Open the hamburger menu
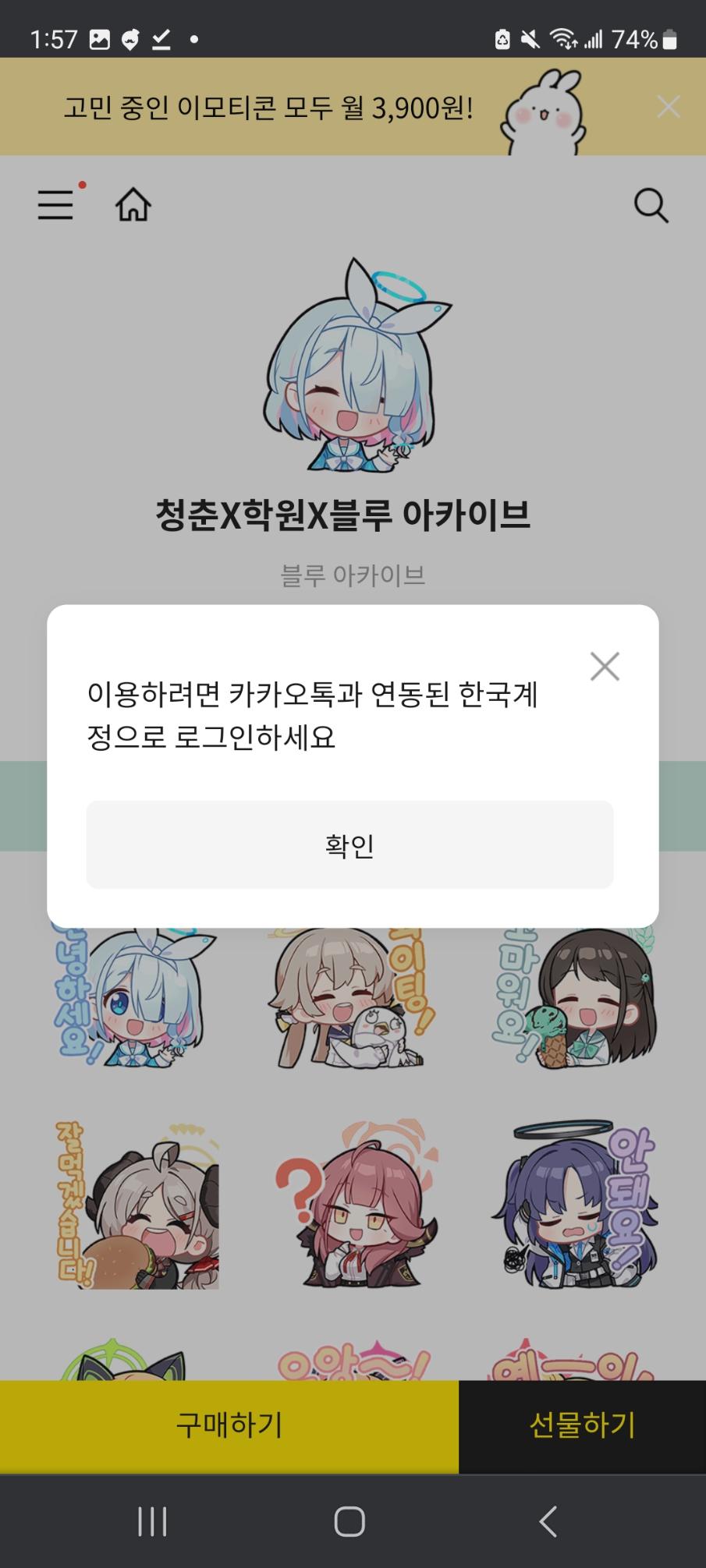Image resolution: width=706 pixels, height=1568 pixels. tap(55, 204)
